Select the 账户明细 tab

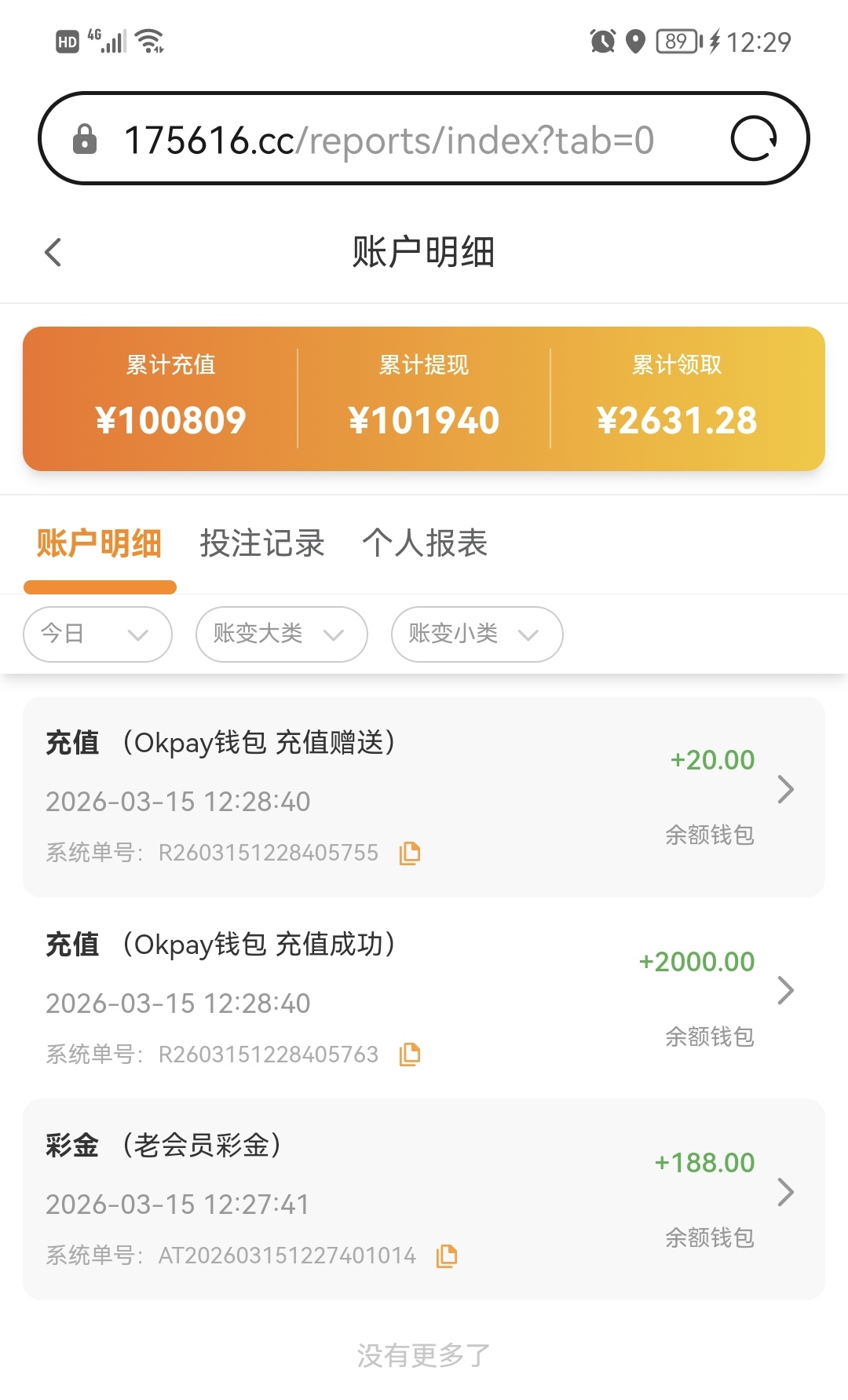pos(99,543)
